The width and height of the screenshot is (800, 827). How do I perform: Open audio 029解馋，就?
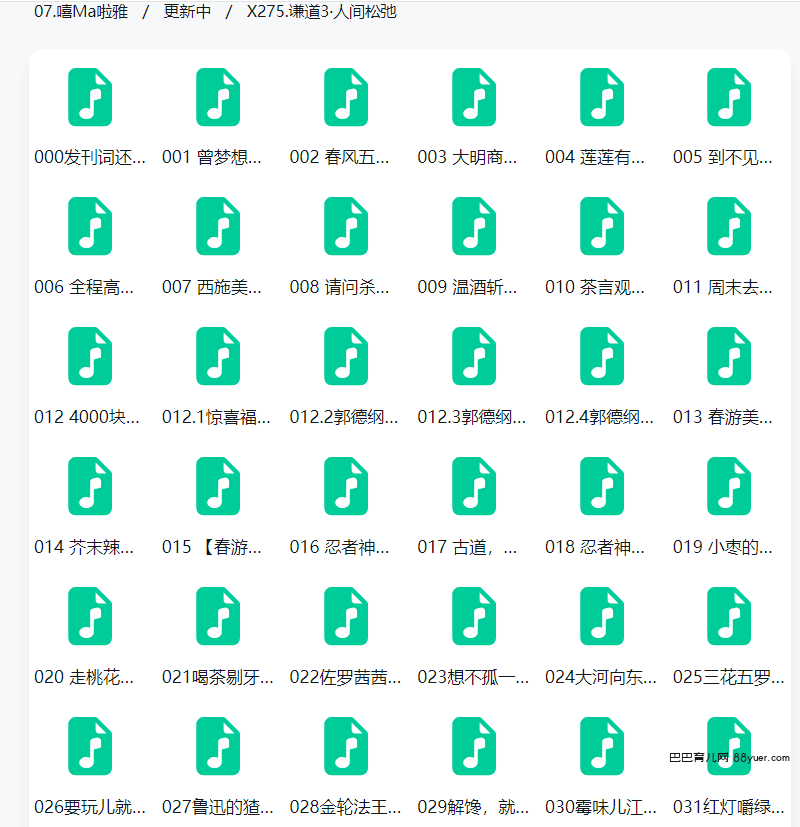tap(474, 747)
